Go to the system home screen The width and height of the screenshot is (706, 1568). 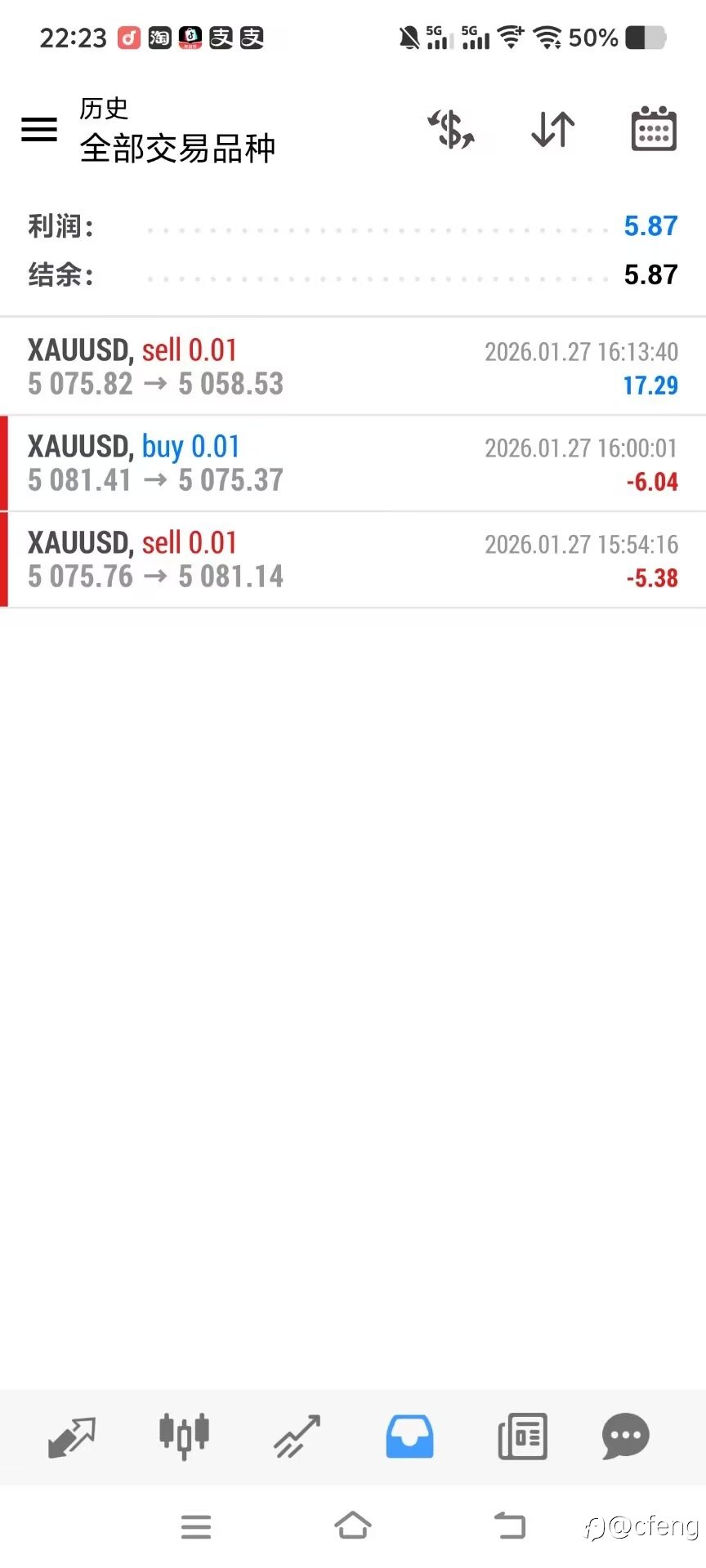point(353,1526)
